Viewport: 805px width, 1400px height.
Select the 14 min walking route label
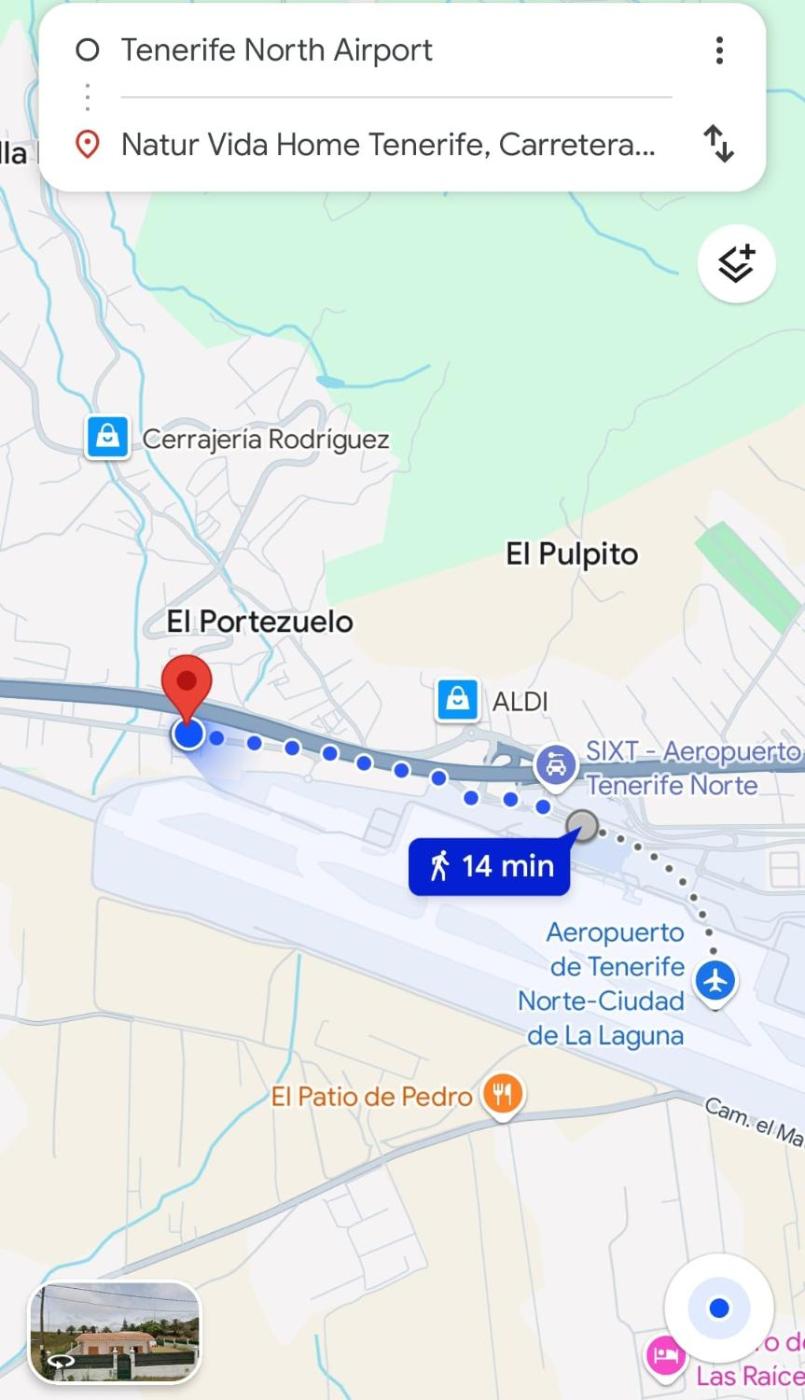point(489,866)
